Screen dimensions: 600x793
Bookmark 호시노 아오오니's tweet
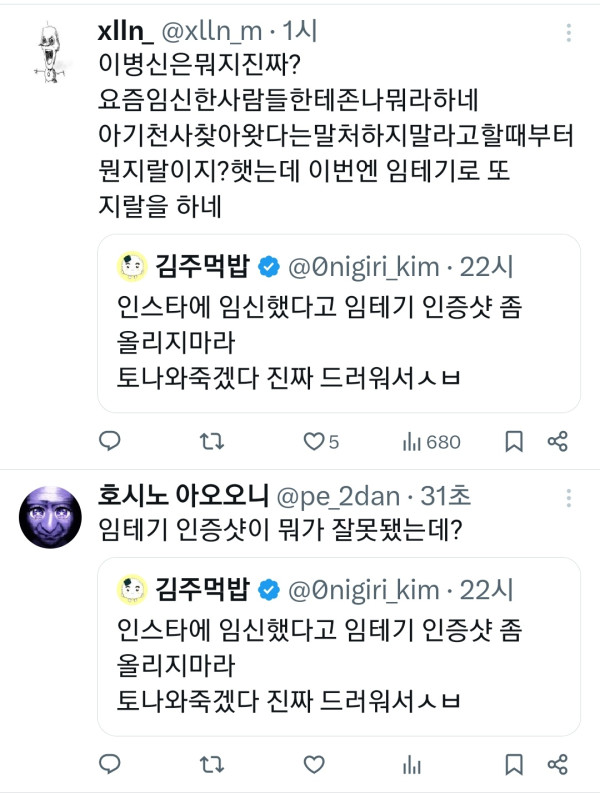(512, 765)
